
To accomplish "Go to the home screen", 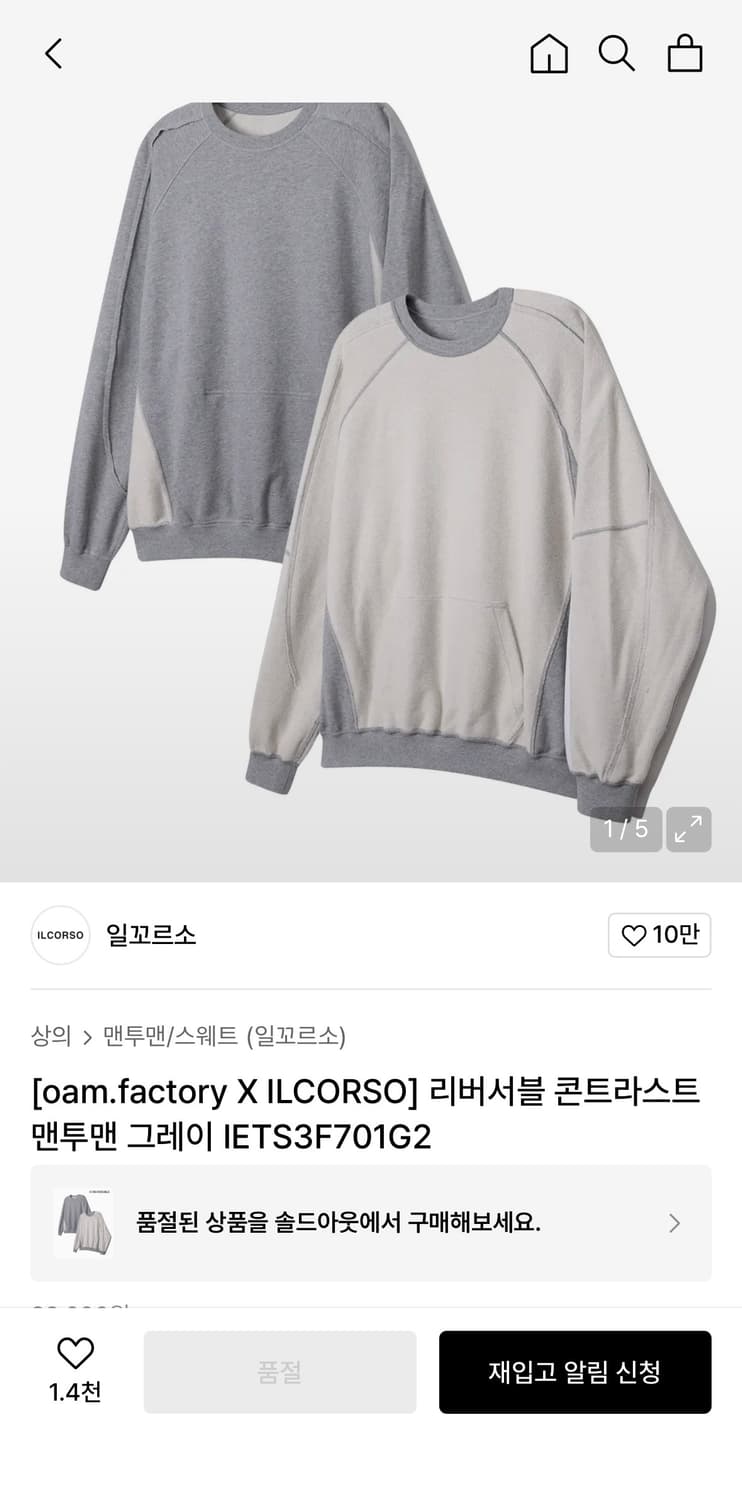I will pos(548,54).
